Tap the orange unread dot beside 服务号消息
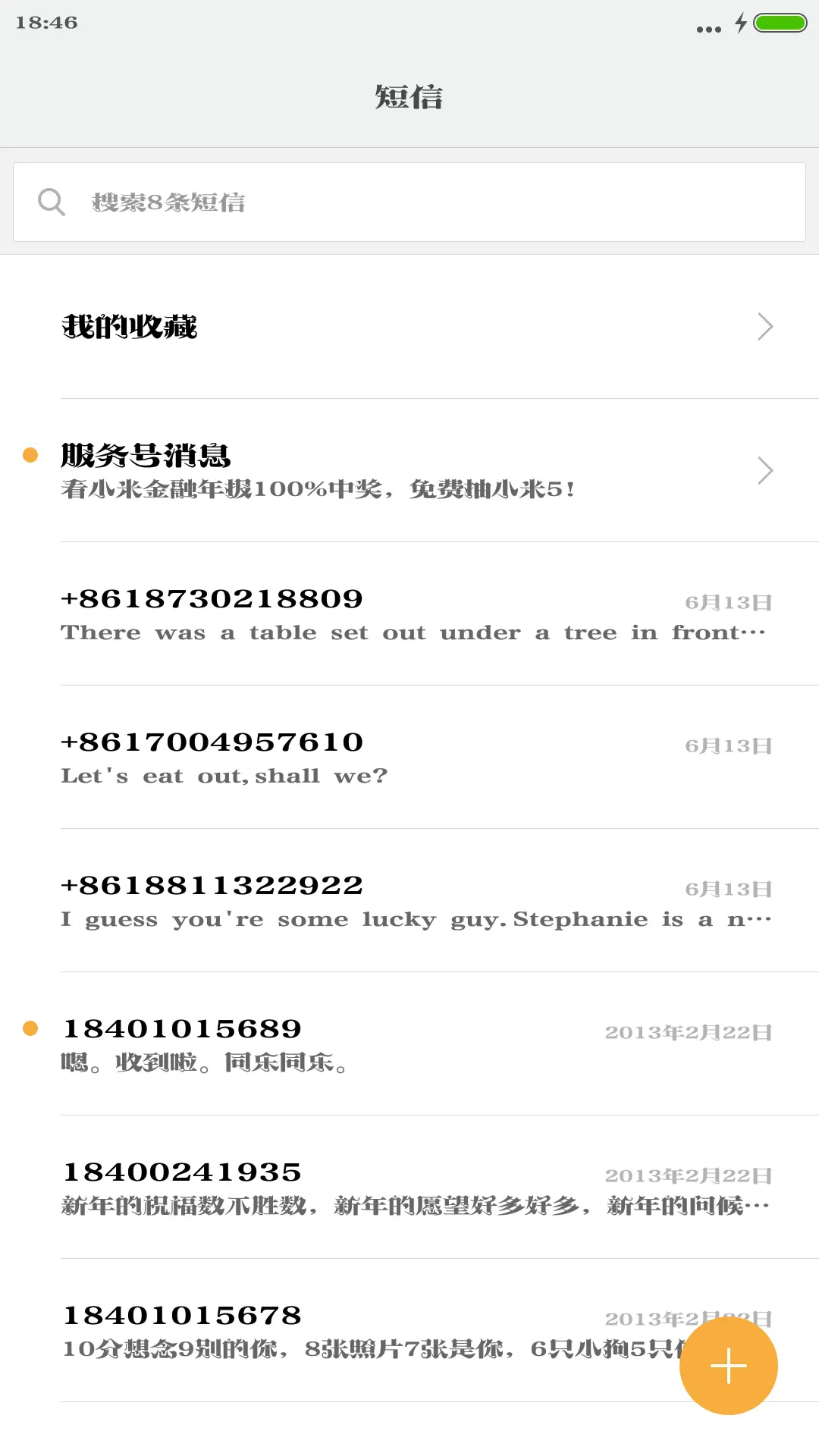 pos(29,453)
